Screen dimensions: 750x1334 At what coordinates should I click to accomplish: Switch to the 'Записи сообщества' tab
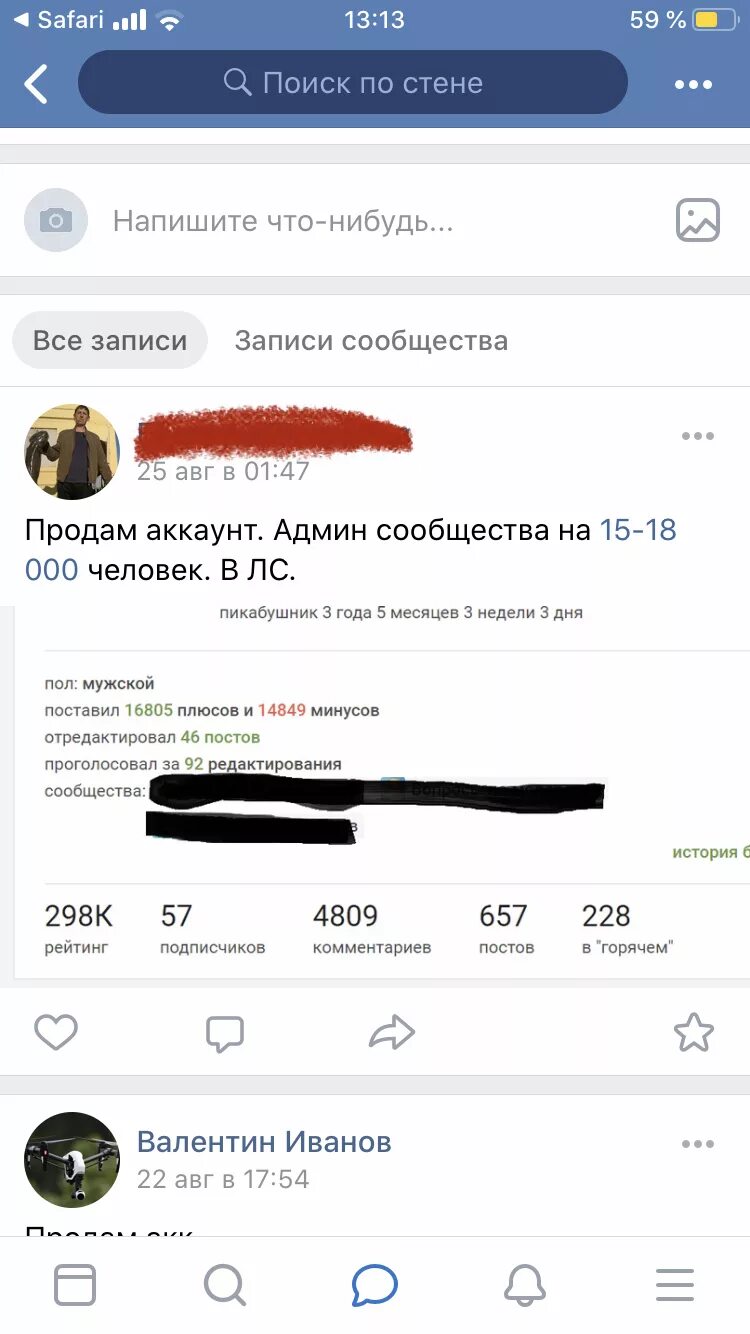click(x=372, y=340)
